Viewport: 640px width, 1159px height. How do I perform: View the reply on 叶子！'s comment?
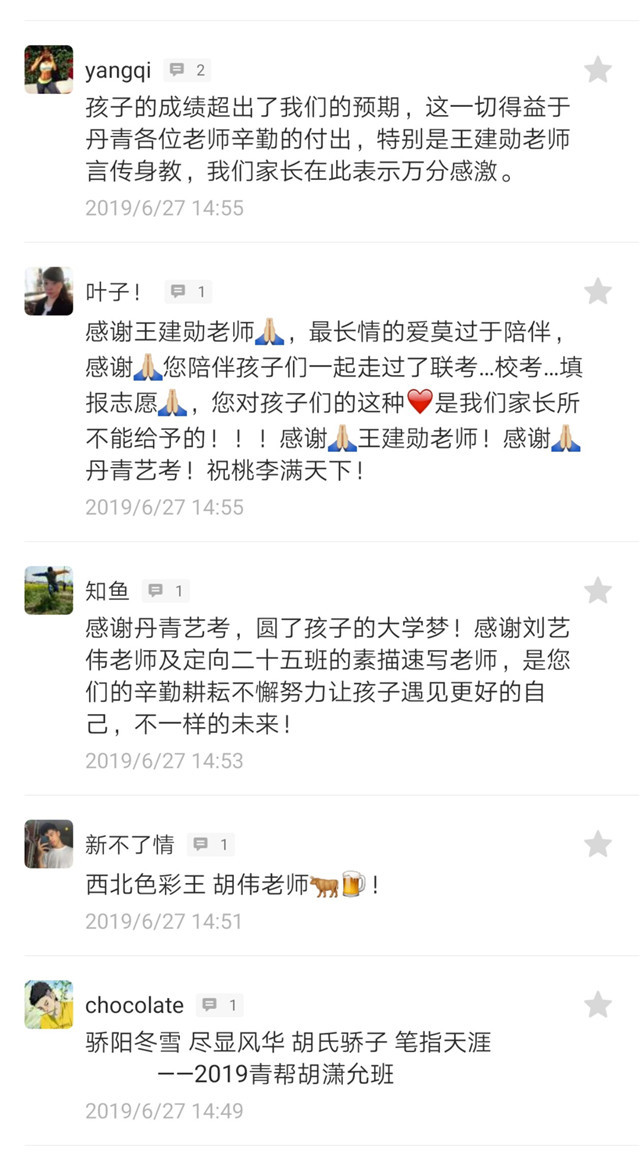click(187, 292)
